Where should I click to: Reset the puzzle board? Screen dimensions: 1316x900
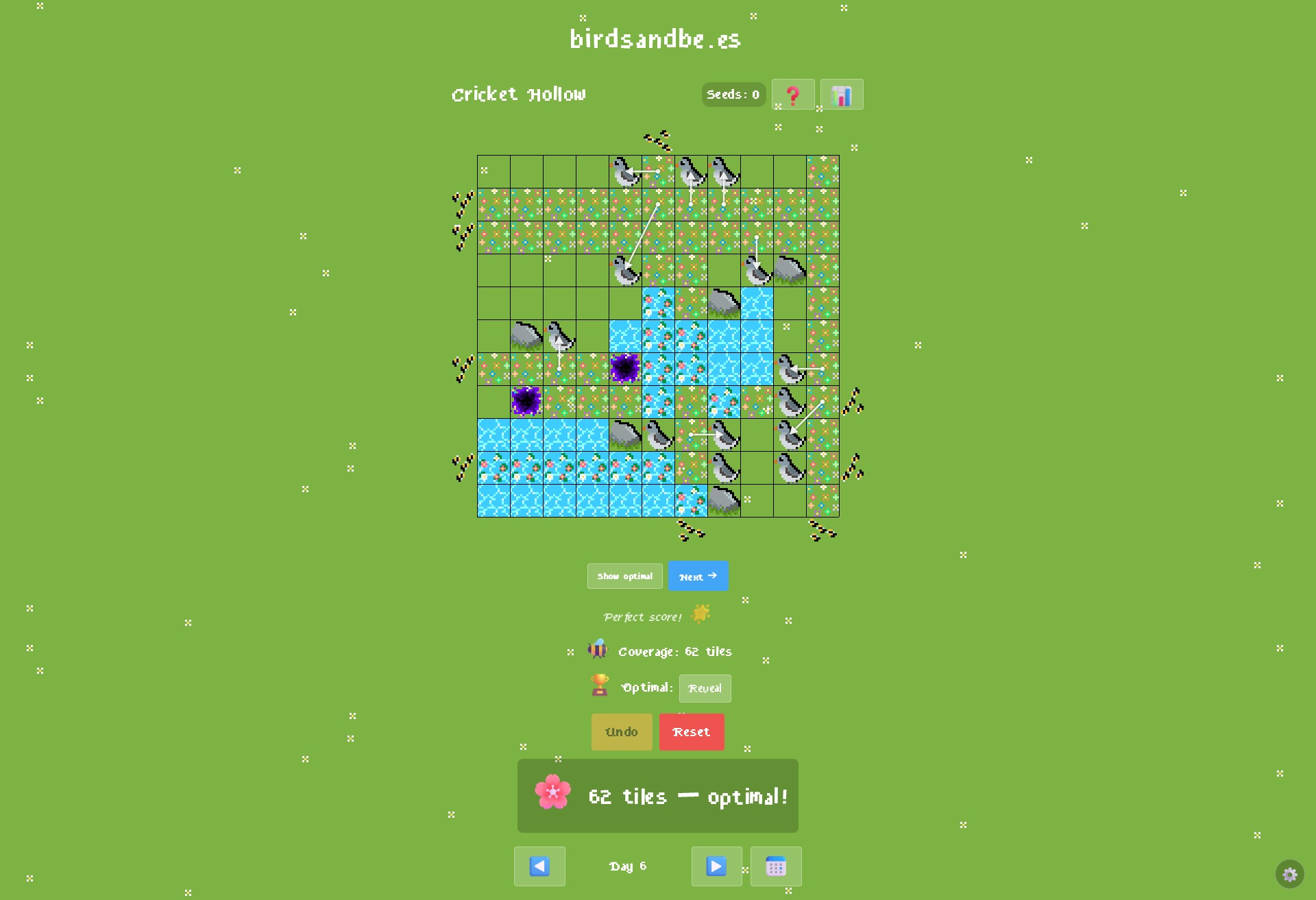692,732
